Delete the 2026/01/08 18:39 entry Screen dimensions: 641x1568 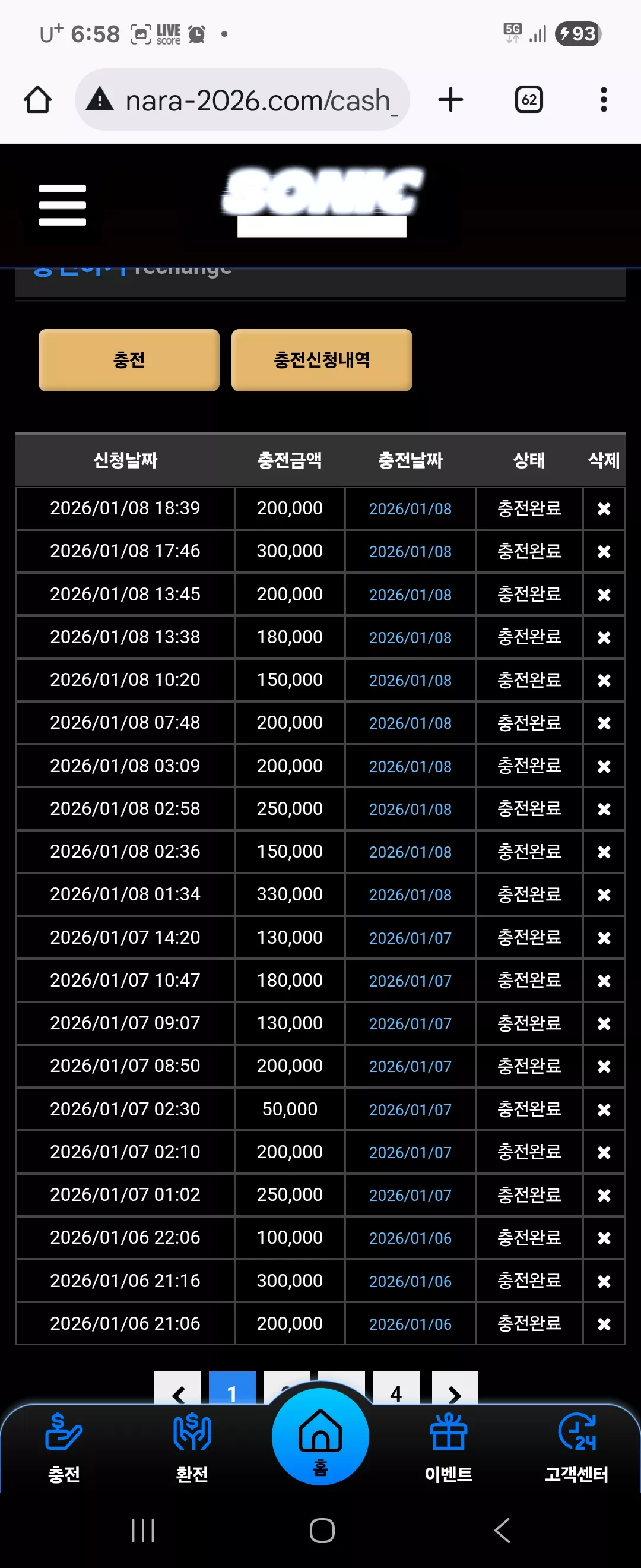[x=604, y=508]
